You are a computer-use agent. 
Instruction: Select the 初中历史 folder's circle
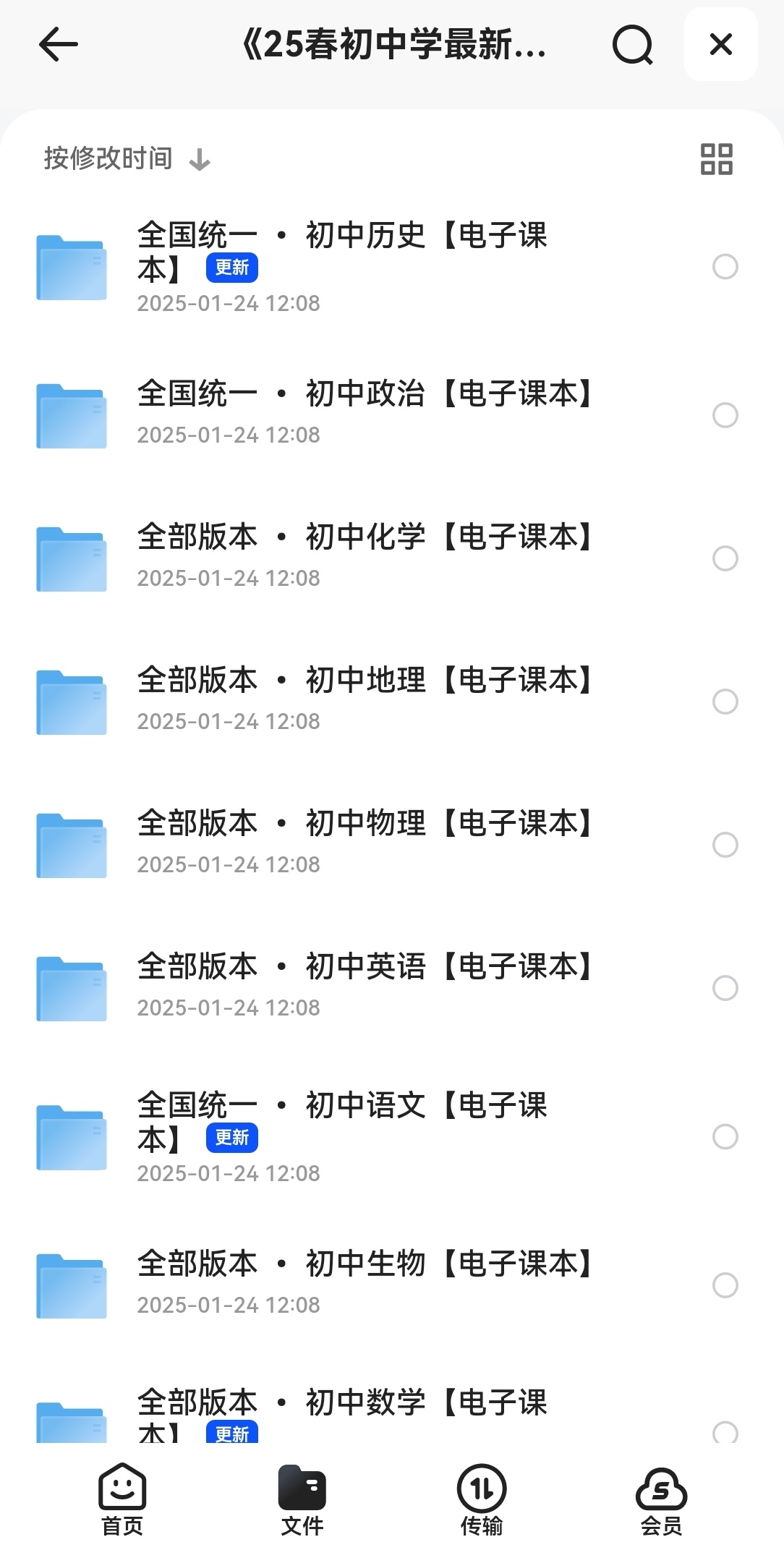(725, 267)
